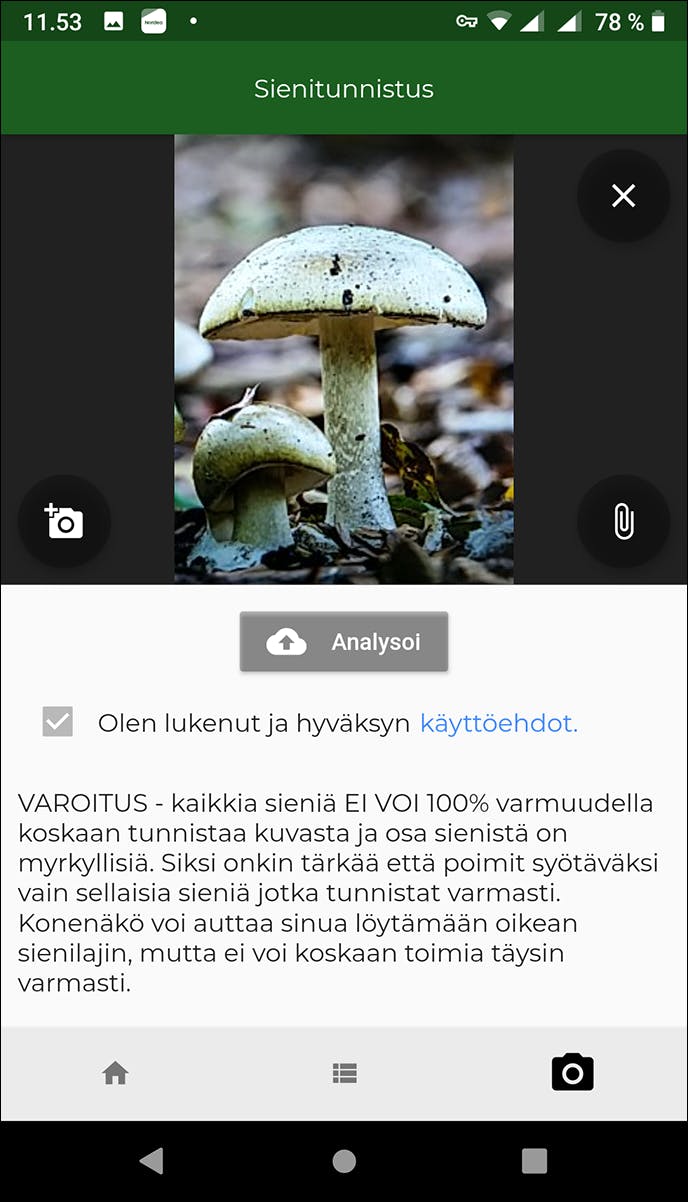Uncheck the terms acceptance checkbox
The image size is (688, 1202).
tap(58, 722)
